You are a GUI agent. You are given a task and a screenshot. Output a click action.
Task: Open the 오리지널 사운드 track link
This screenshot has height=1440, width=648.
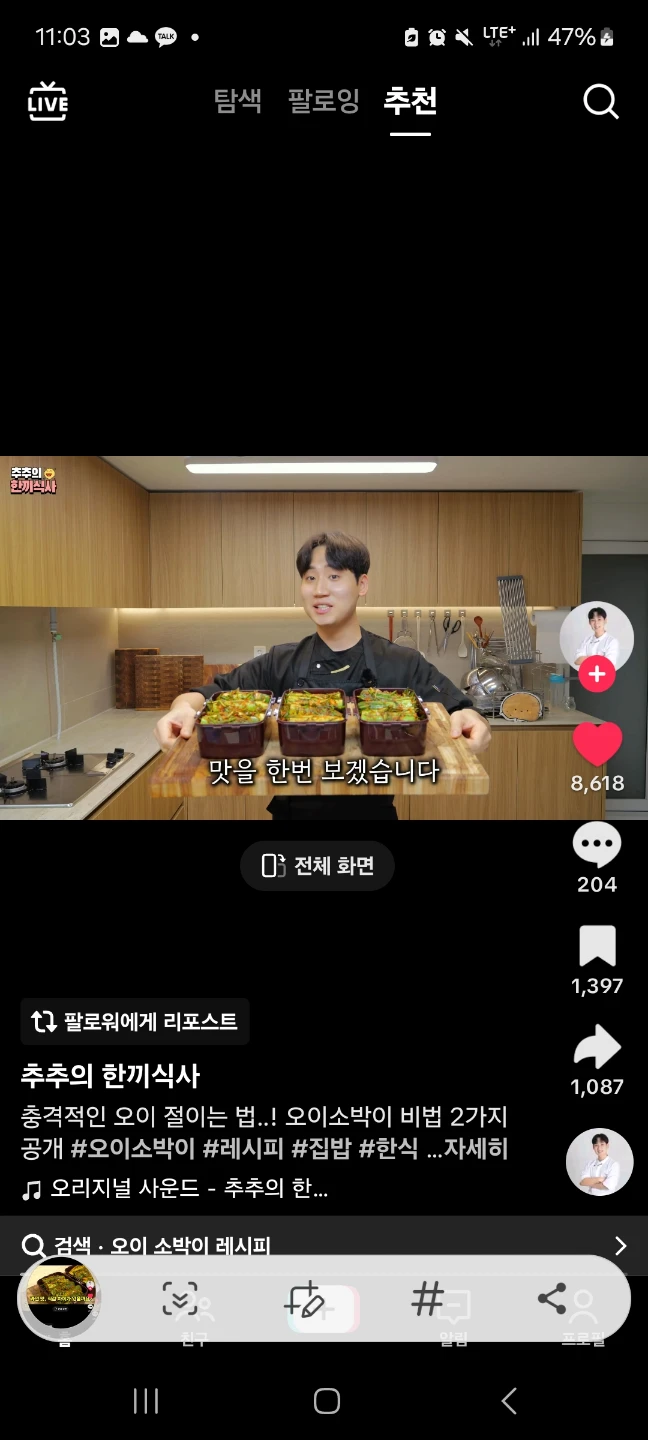tap(175, 1189)
